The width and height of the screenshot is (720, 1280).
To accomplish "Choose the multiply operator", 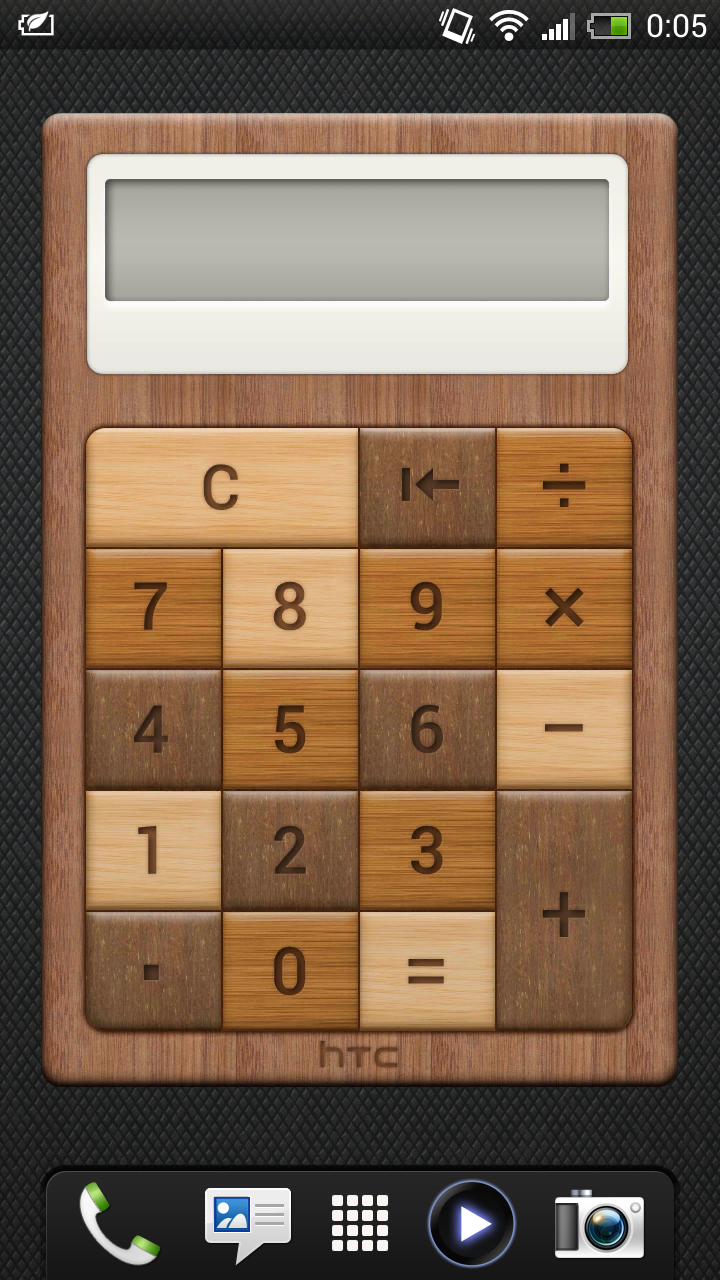I will pos(565,609).
